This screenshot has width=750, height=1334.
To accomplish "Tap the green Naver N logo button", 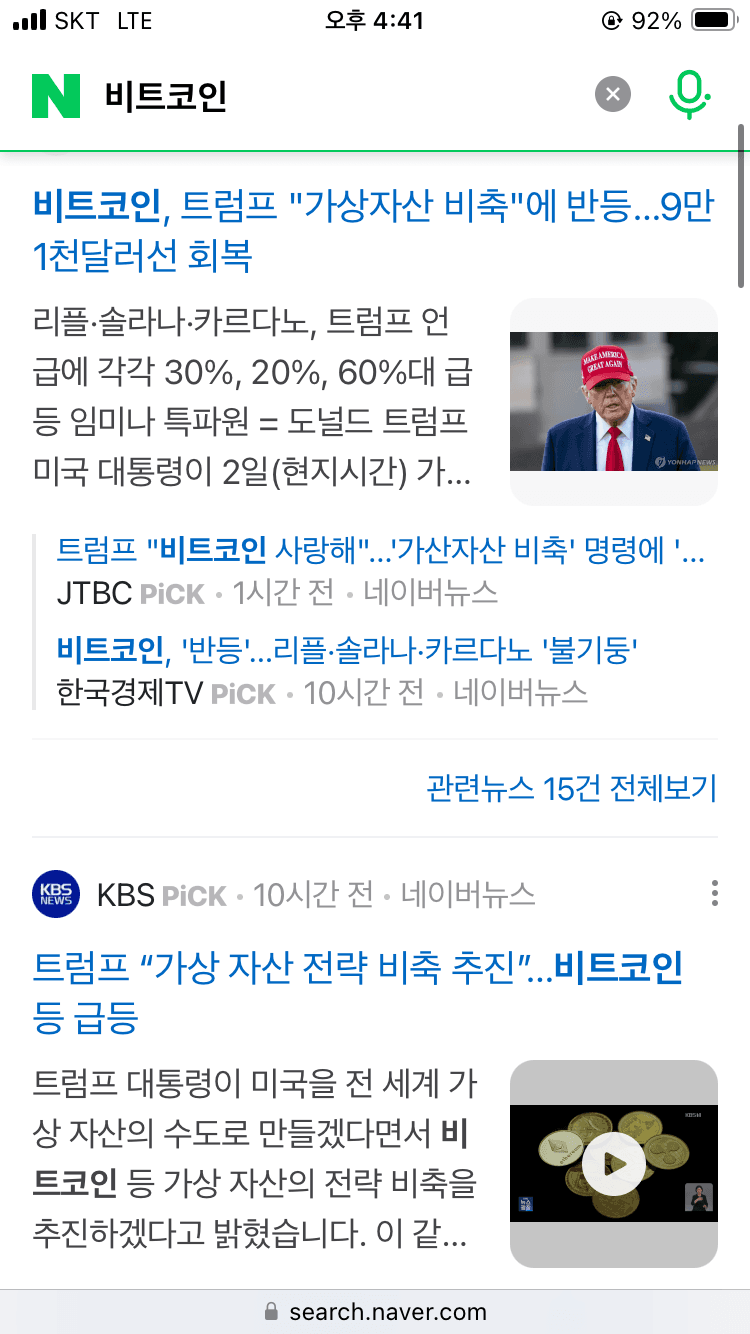I will pyautogui.click(x=56, y=96).
